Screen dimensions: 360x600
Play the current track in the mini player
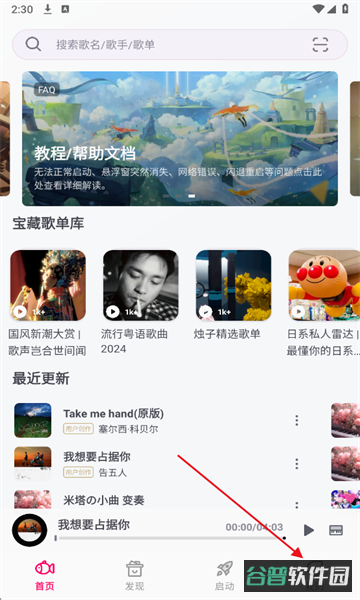(x=308, y=530)
